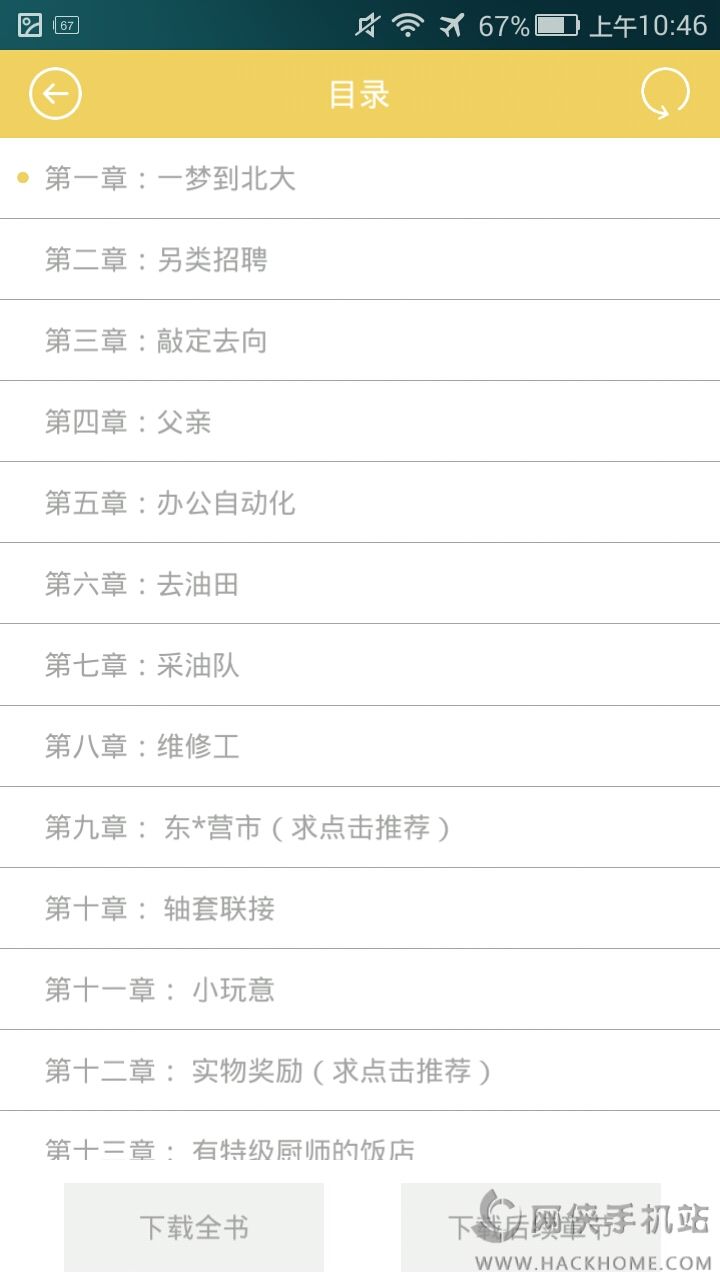Open 第一章：一梦到北大

170,179
